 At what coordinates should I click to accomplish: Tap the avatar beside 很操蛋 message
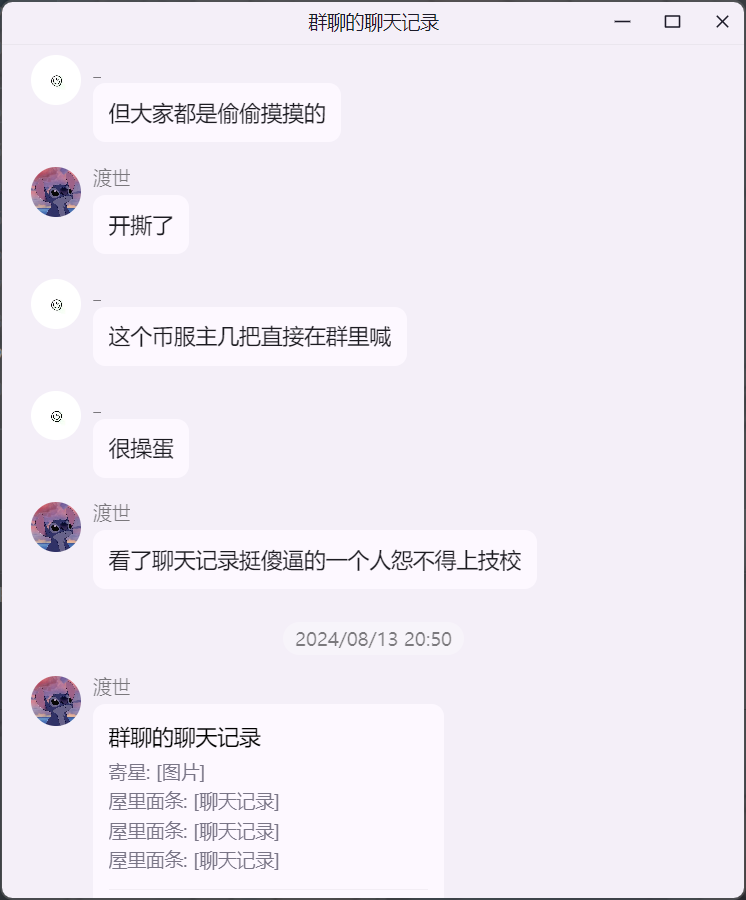point(56,416)
